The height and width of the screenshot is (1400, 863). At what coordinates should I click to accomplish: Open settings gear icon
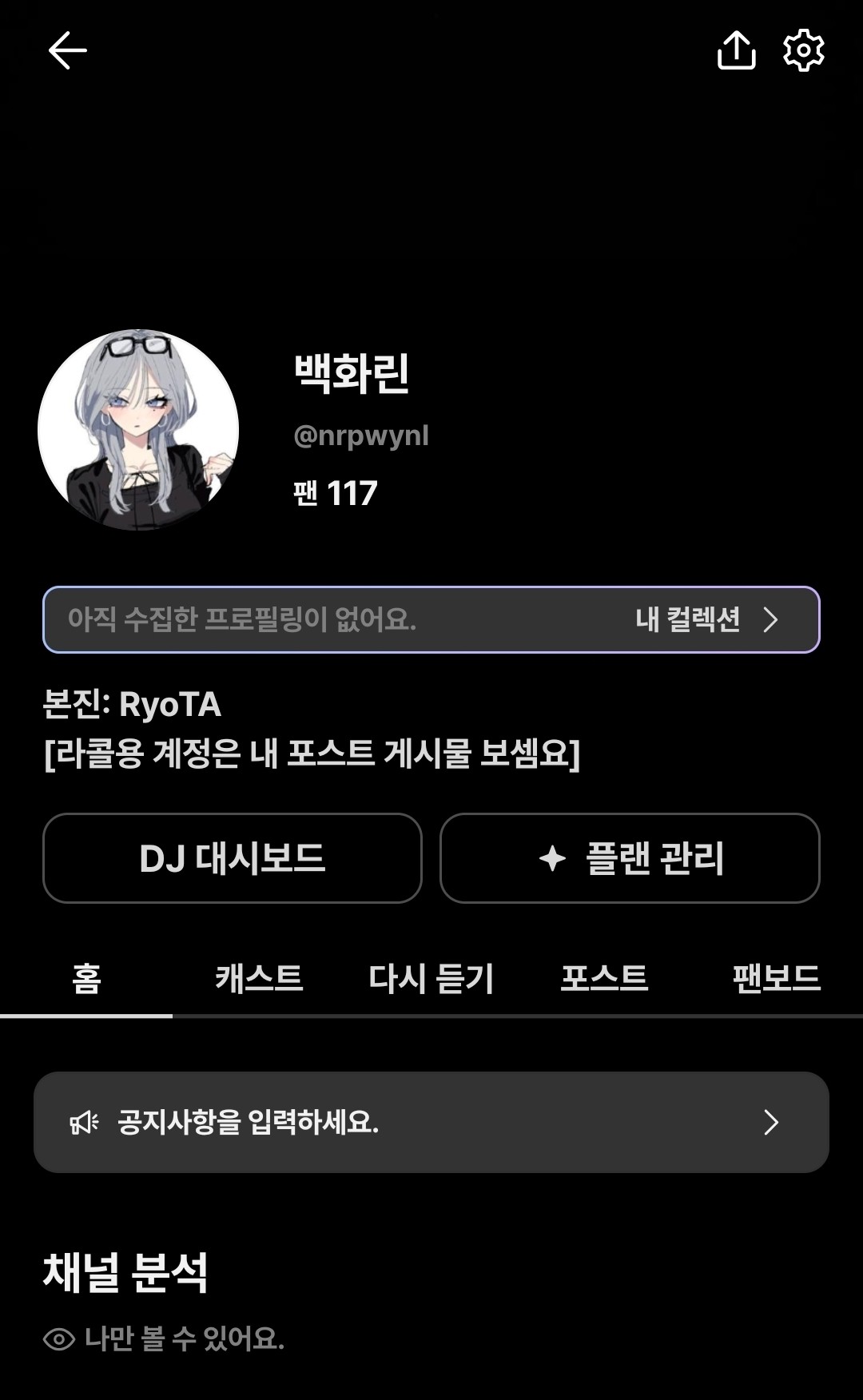click(x=803, y=51)
